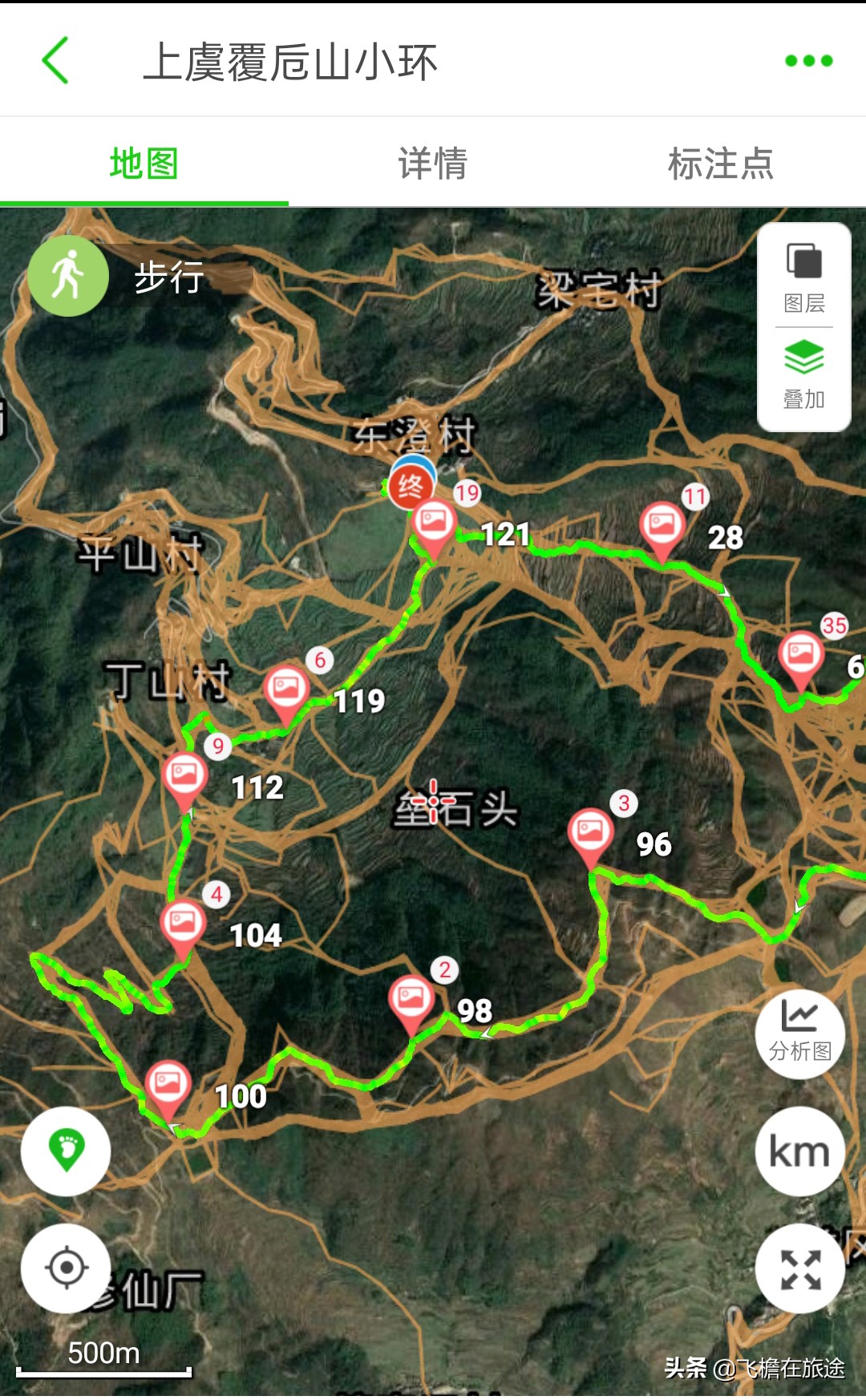
Task: Open photo marker near 98
Action: coord(411,998)
